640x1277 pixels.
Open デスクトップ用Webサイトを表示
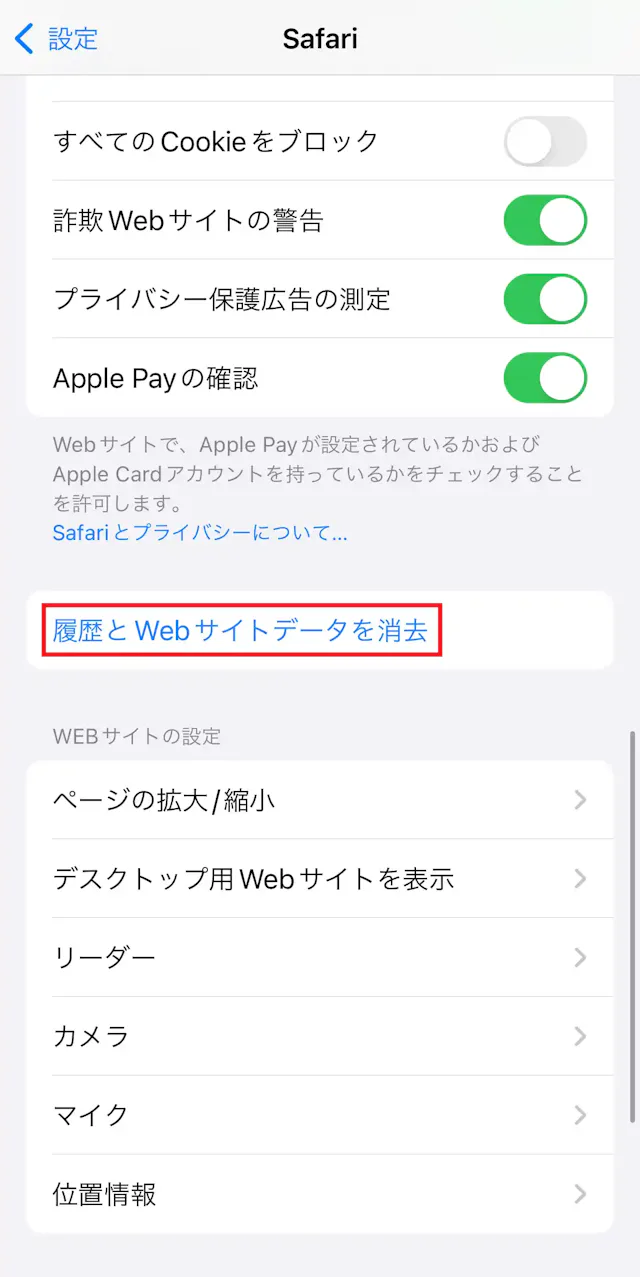point(319,879)
